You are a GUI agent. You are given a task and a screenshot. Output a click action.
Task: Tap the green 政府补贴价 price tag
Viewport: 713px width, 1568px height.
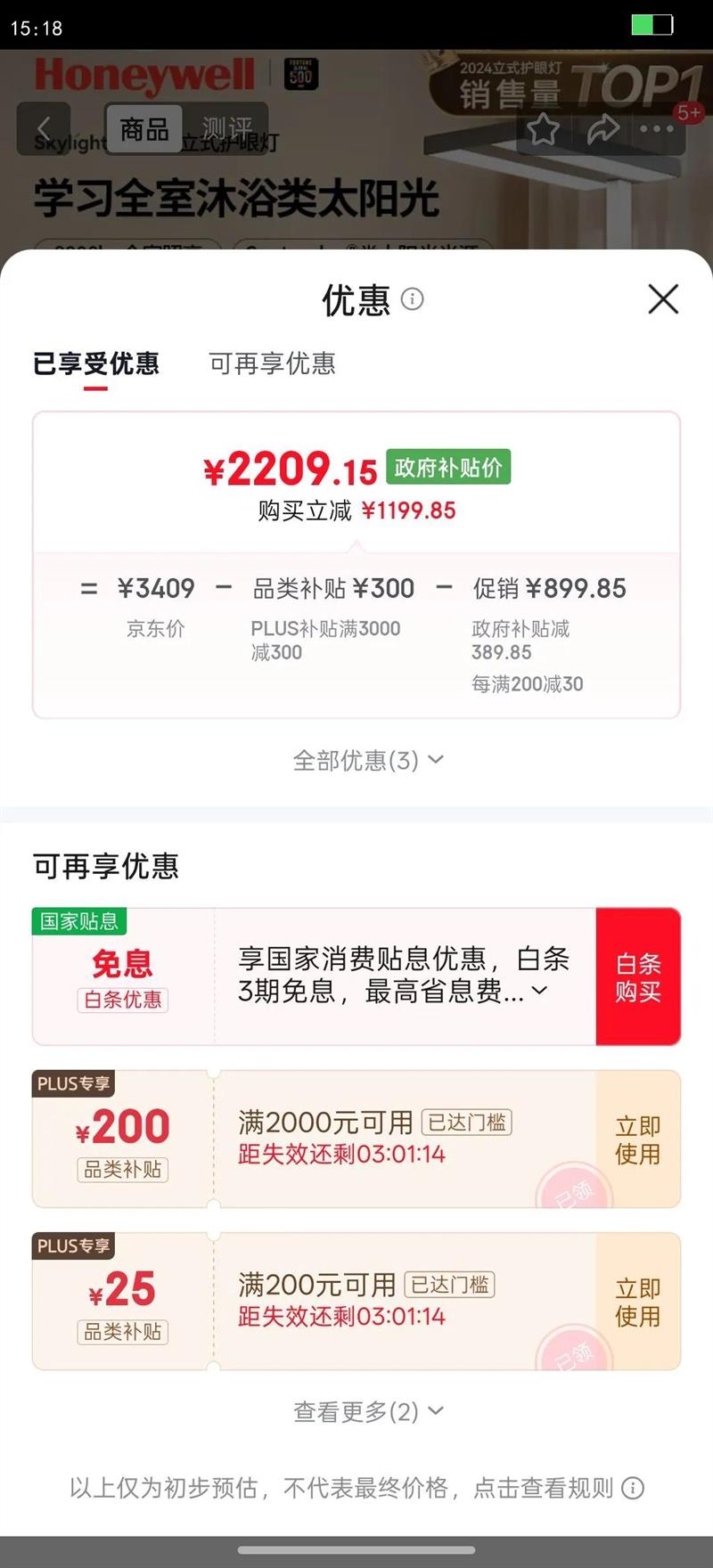click(x=447, y=467)
